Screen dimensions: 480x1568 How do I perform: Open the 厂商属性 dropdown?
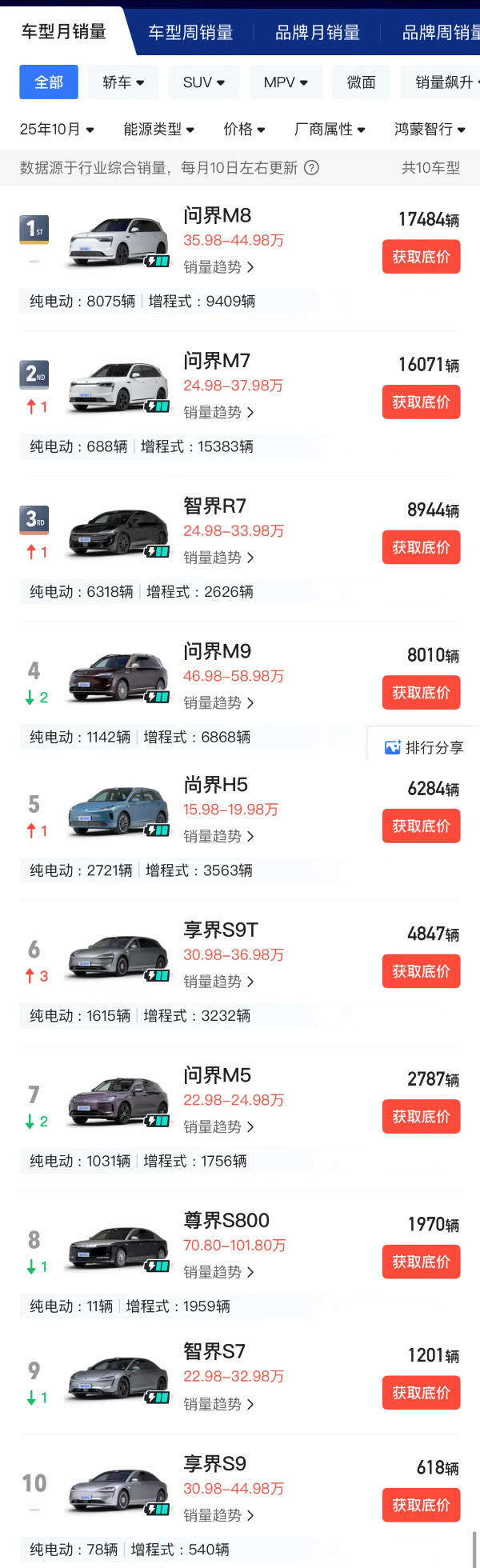pyautogui.click(x=330, y=129)
